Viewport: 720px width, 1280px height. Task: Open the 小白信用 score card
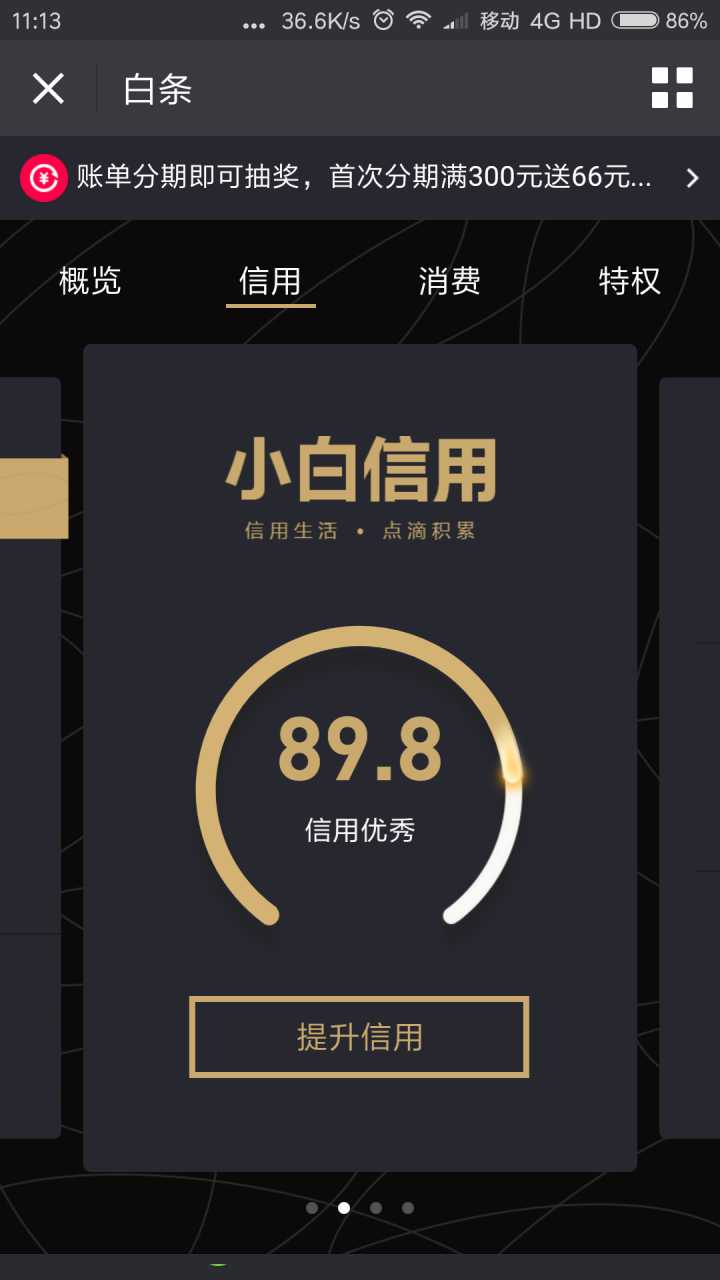tap(360, 760)
